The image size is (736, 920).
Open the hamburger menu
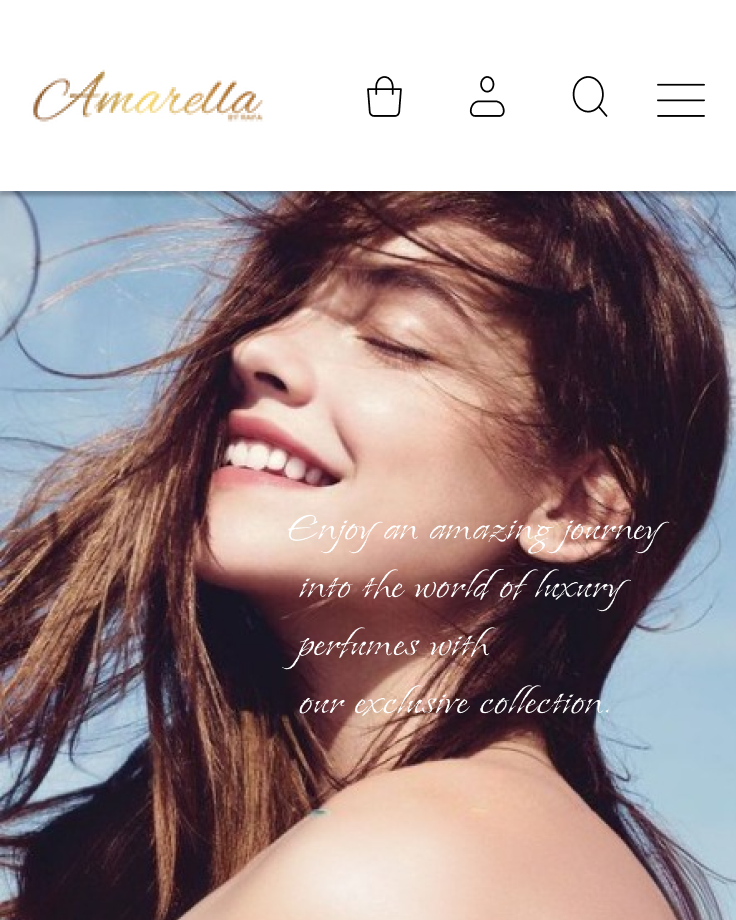point(681,100)
